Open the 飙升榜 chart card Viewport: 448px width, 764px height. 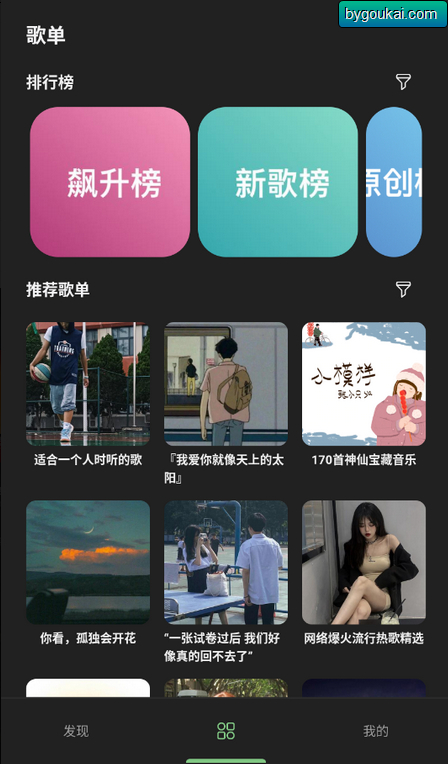[x=110, y=182]
